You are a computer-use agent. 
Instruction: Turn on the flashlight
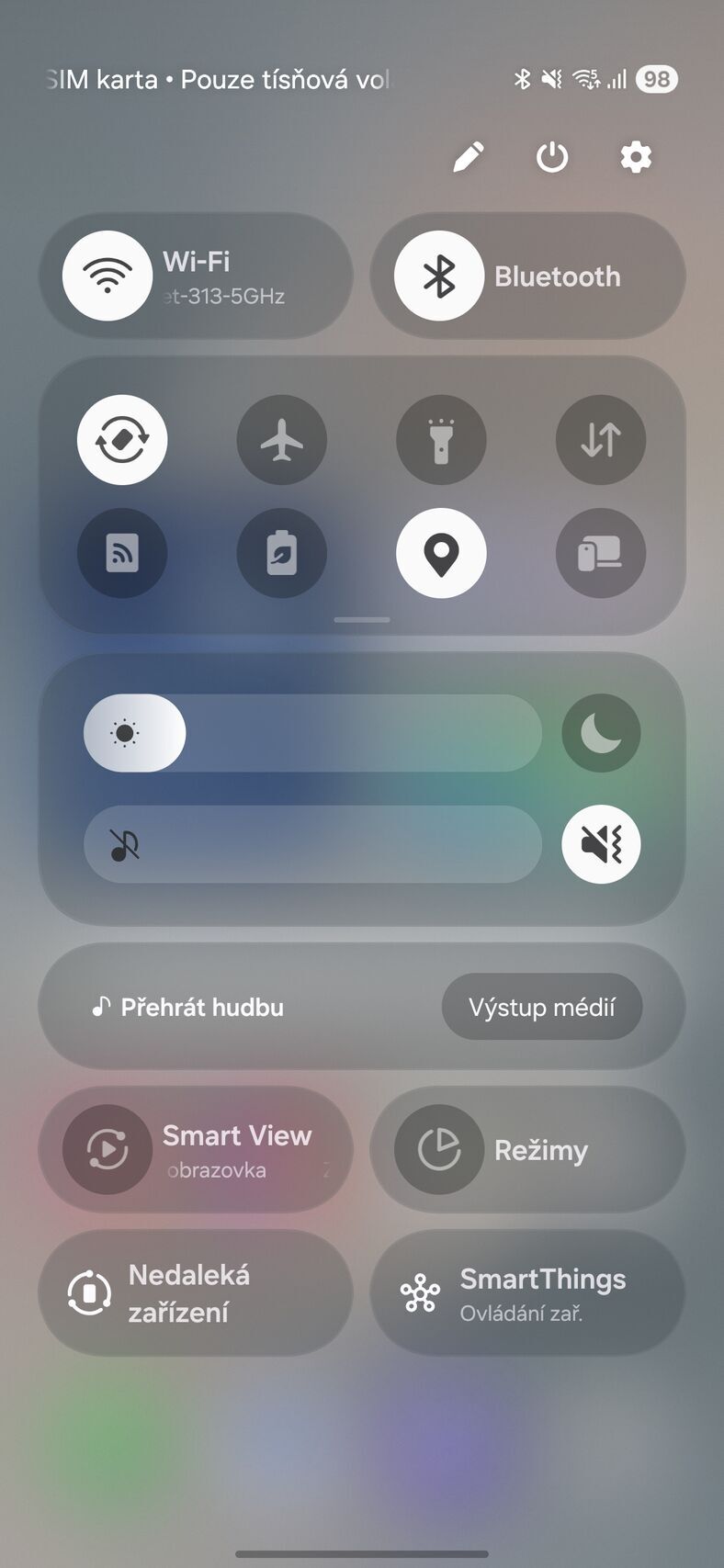click(441, 440)
